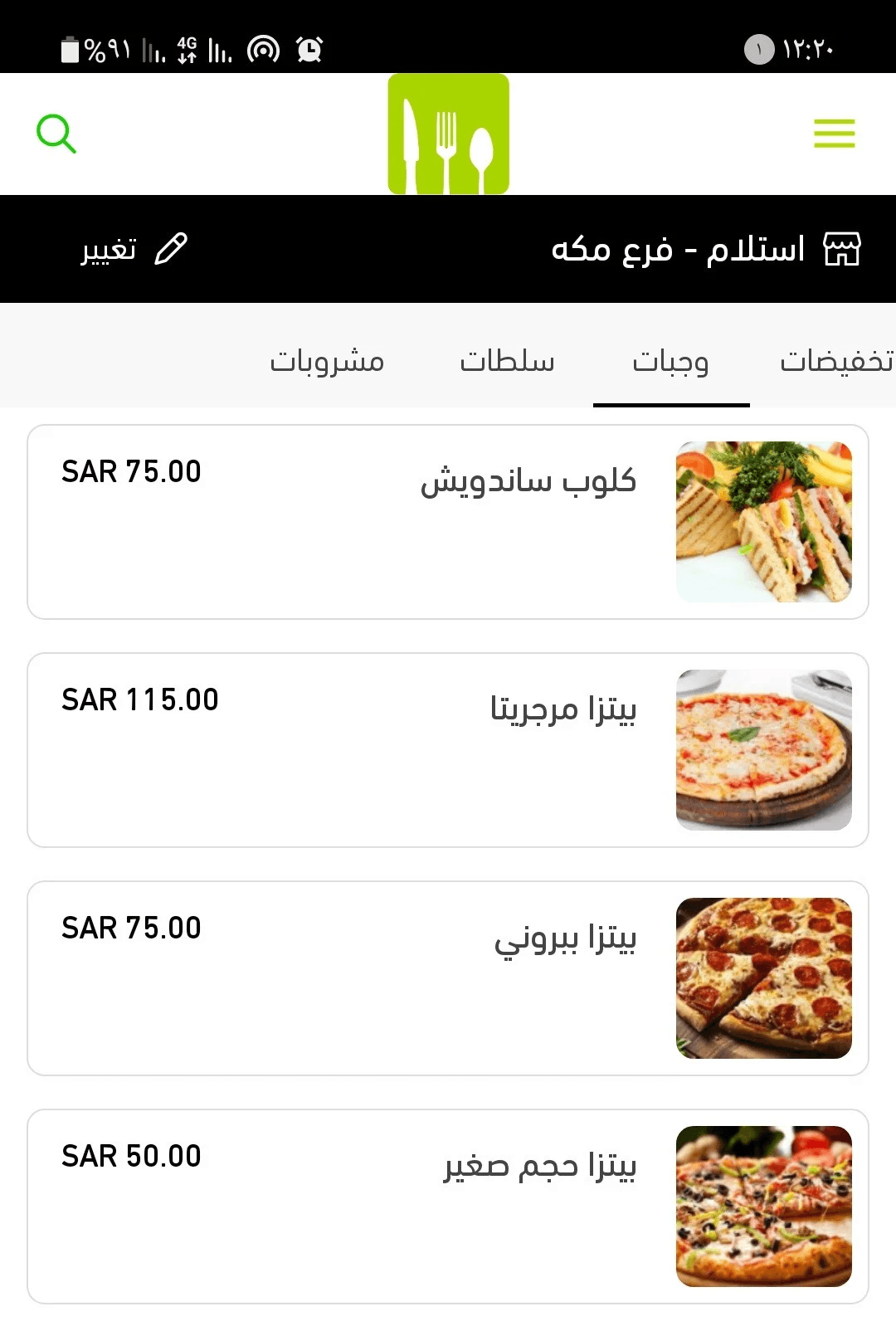Switch to the سلطات tab
The image size is (896, 1321).
pyautogui.click(x=507, y=361)
